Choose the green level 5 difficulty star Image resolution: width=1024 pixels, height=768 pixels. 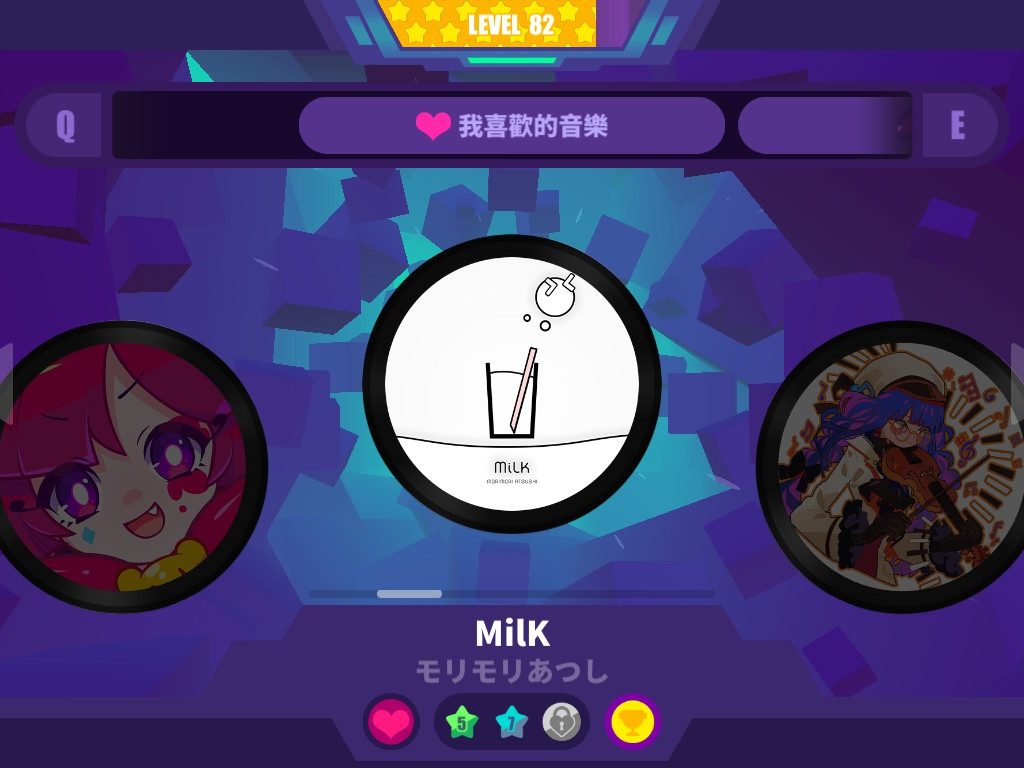point(462,721)
